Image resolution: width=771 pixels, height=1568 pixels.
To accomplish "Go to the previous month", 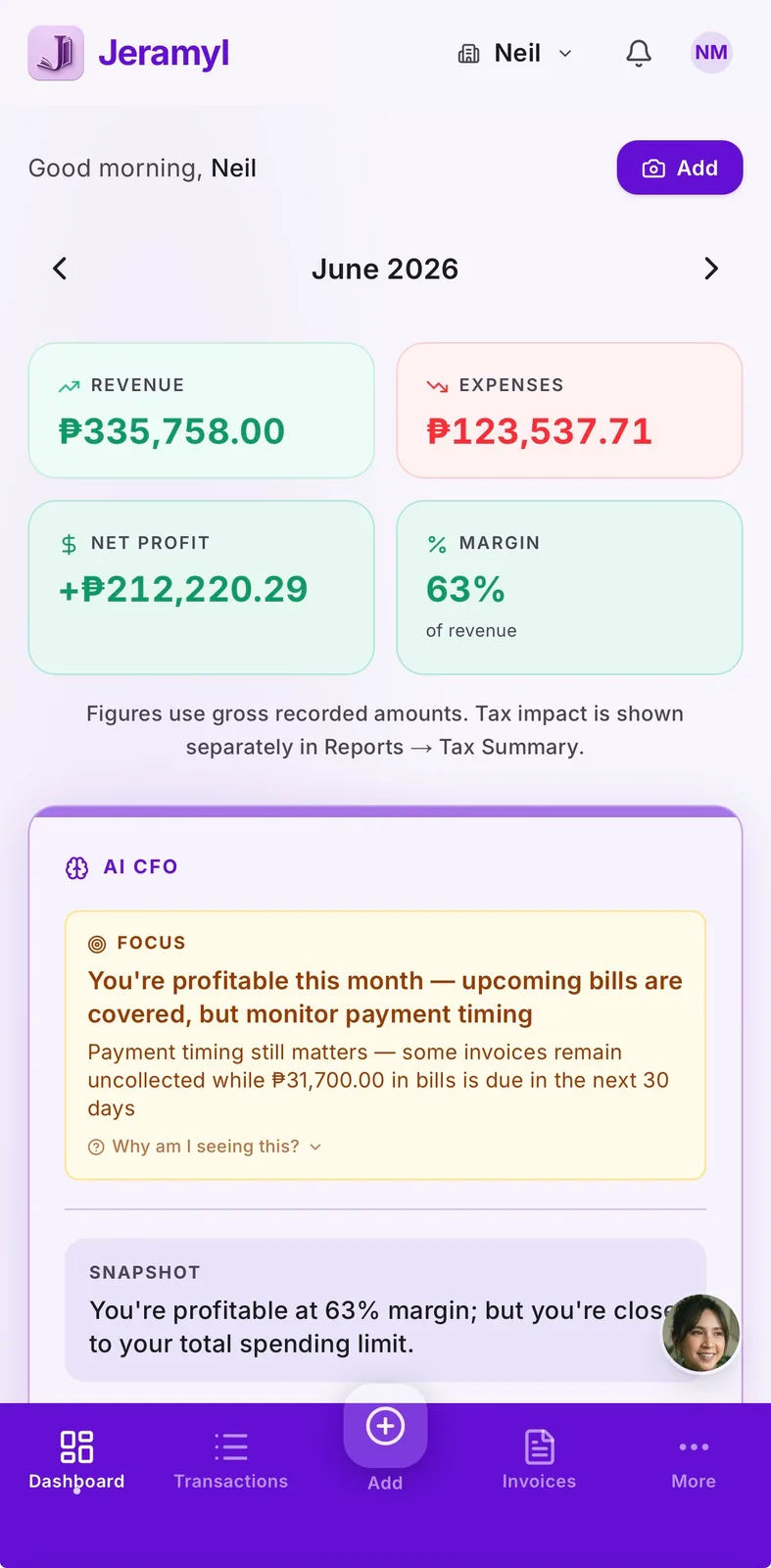I will click(x=60, y=269).
